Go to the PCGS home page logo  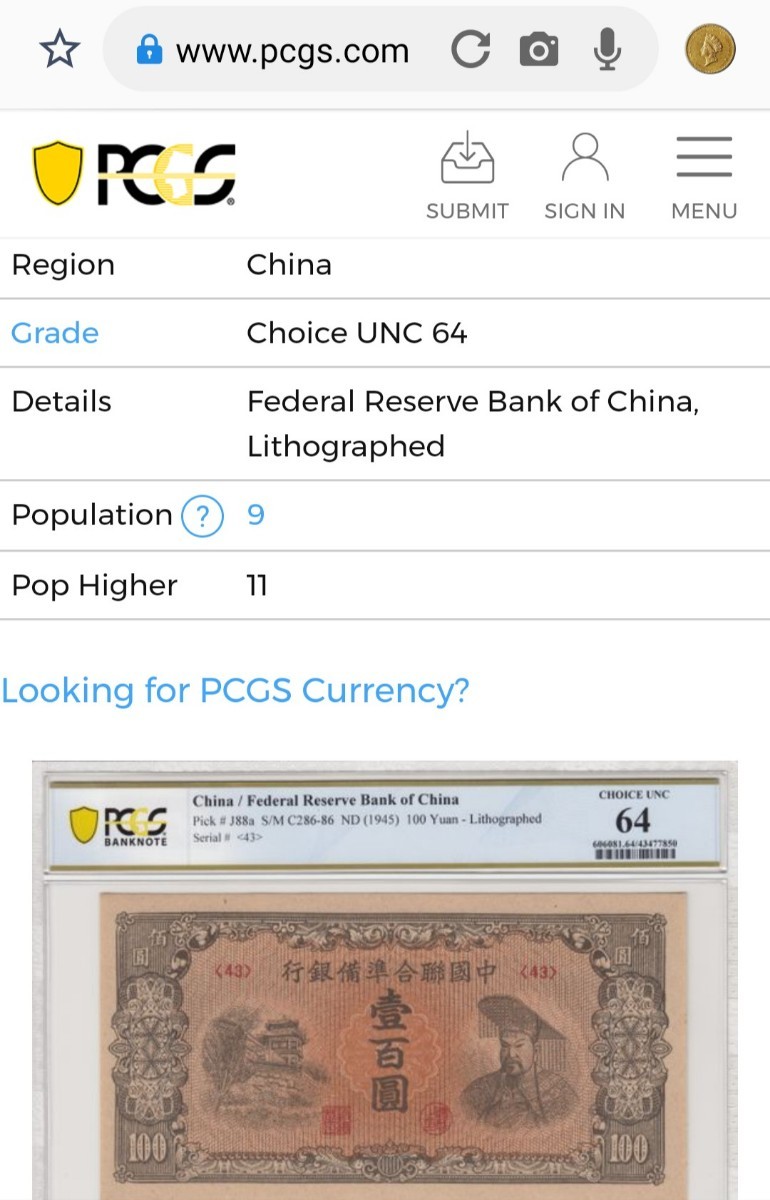coord(134,174)
